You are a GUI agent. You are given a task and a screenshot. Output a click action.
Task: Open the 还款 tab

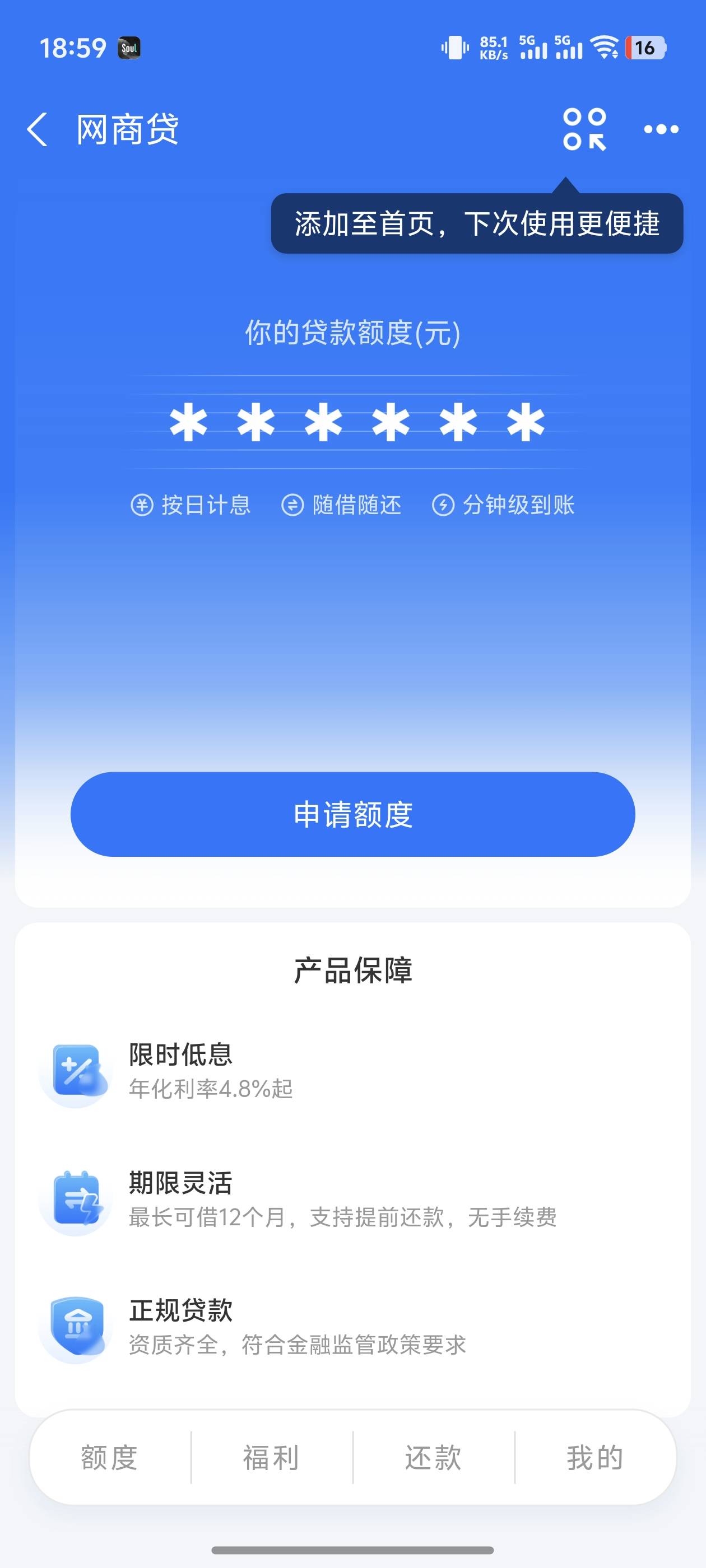[x=434, y=1458]
